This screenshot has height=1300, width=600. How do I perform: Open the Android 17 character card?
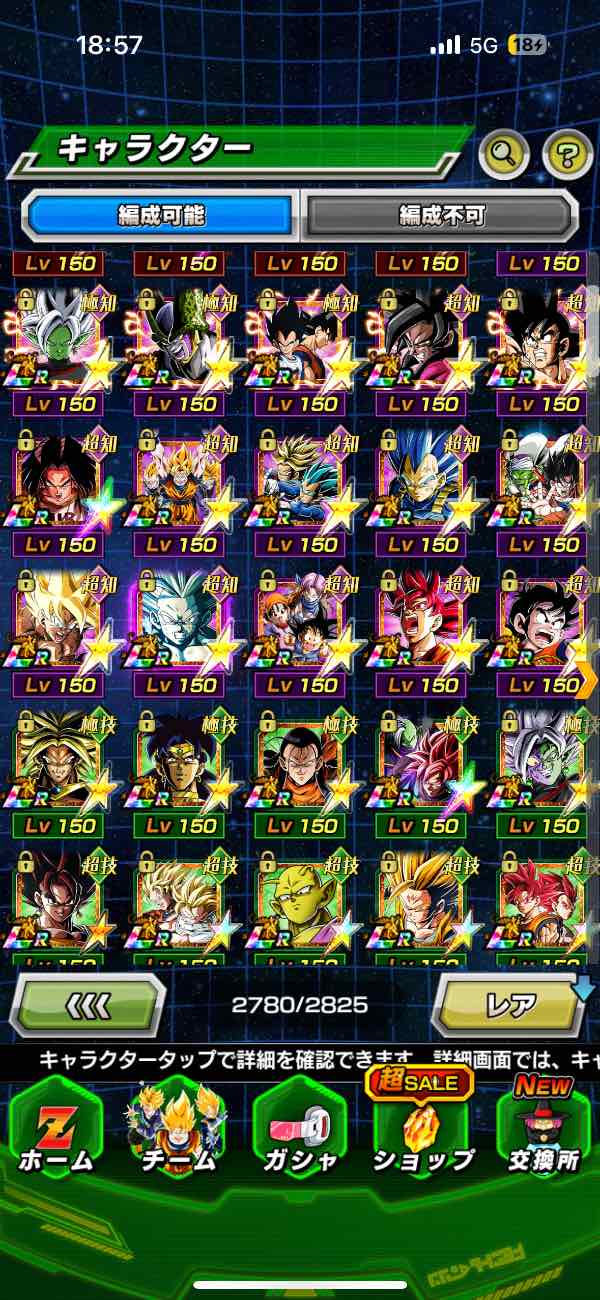click(x=300, y=762)
